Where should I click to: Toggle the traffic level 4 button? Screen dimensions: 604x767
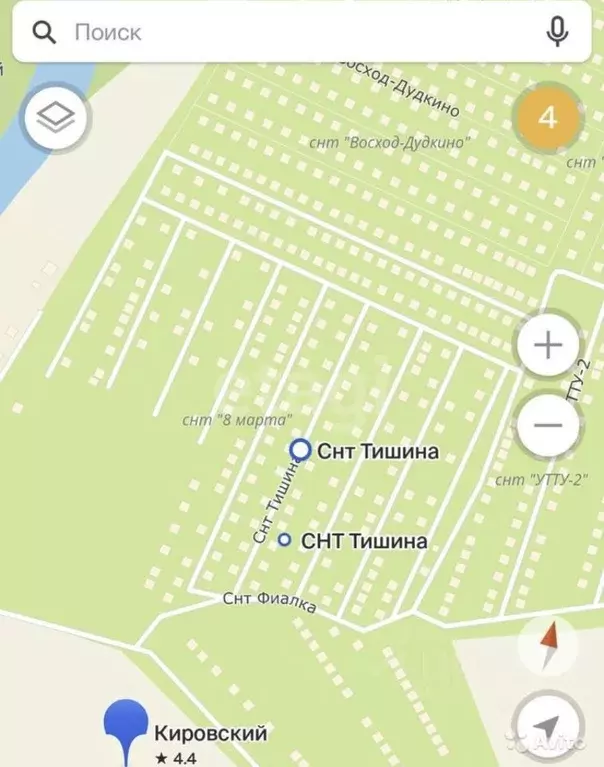coord(547,118)
